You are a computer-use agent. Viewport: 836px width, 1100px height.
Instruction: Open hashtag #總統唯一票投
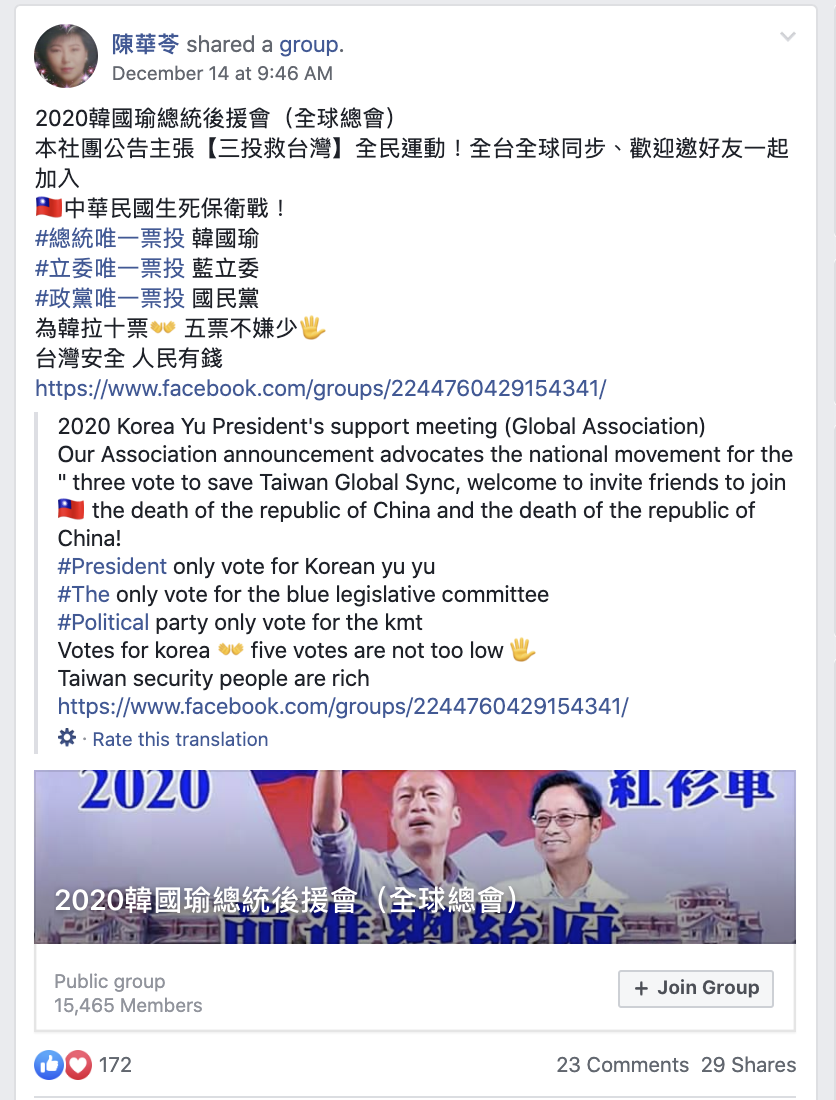tap(110, 238)
